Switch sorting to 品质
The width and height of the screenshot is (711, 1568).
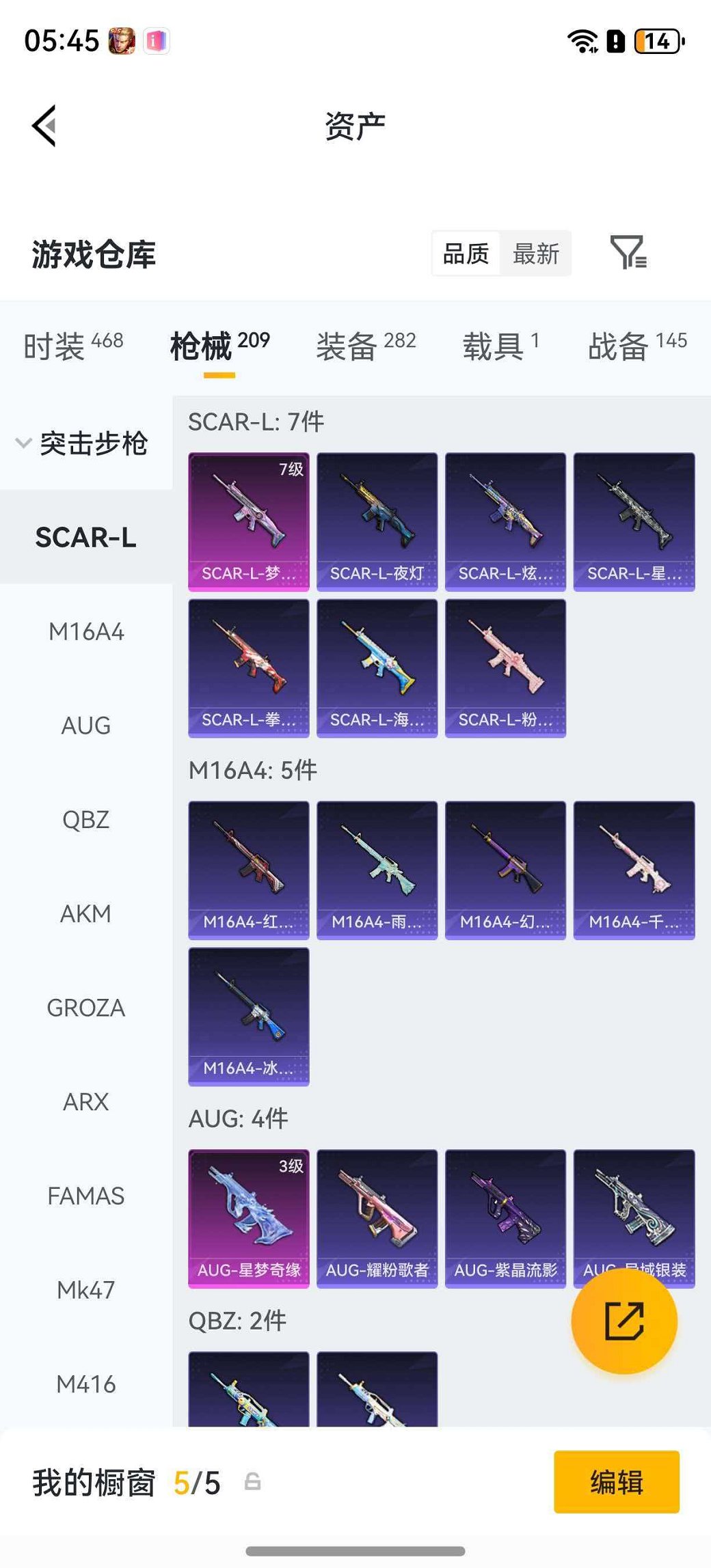point(465,253)
